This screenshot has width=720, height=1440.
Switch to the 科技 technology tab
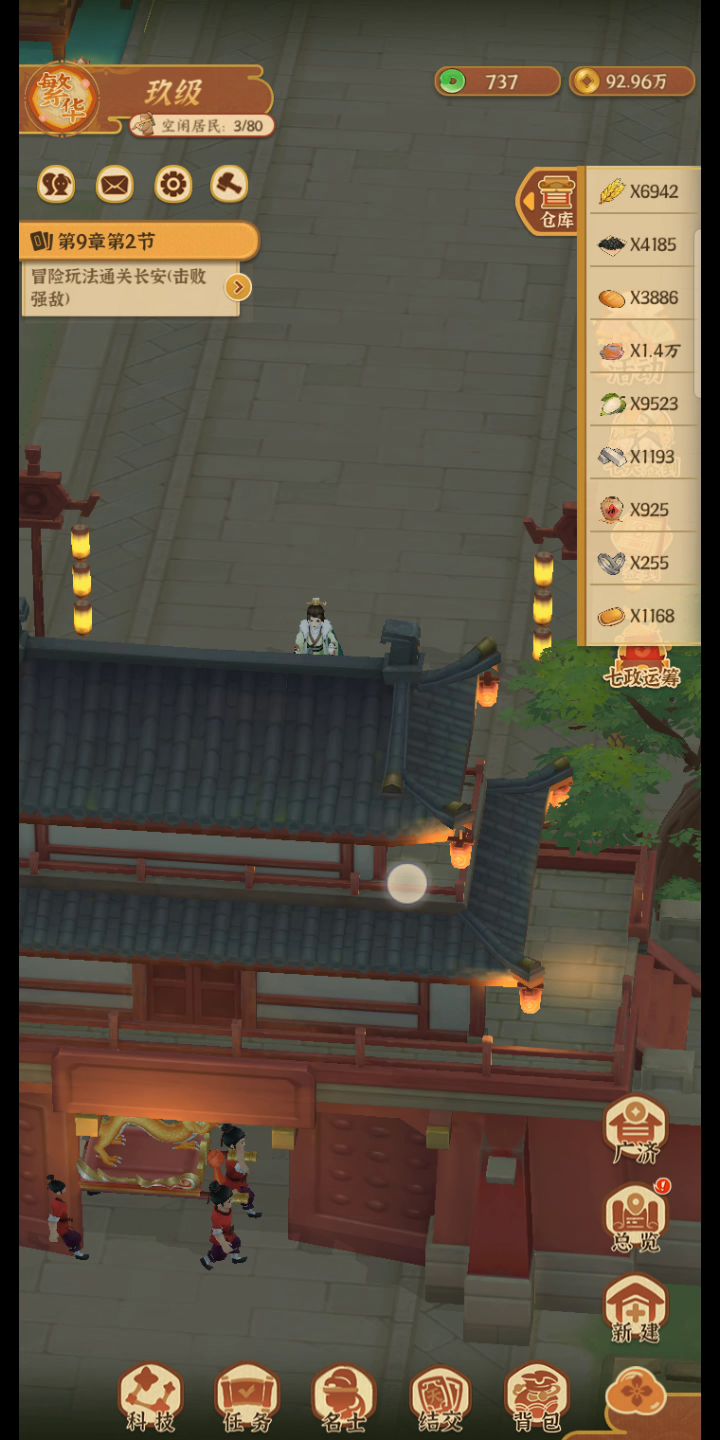point(151,1397)
